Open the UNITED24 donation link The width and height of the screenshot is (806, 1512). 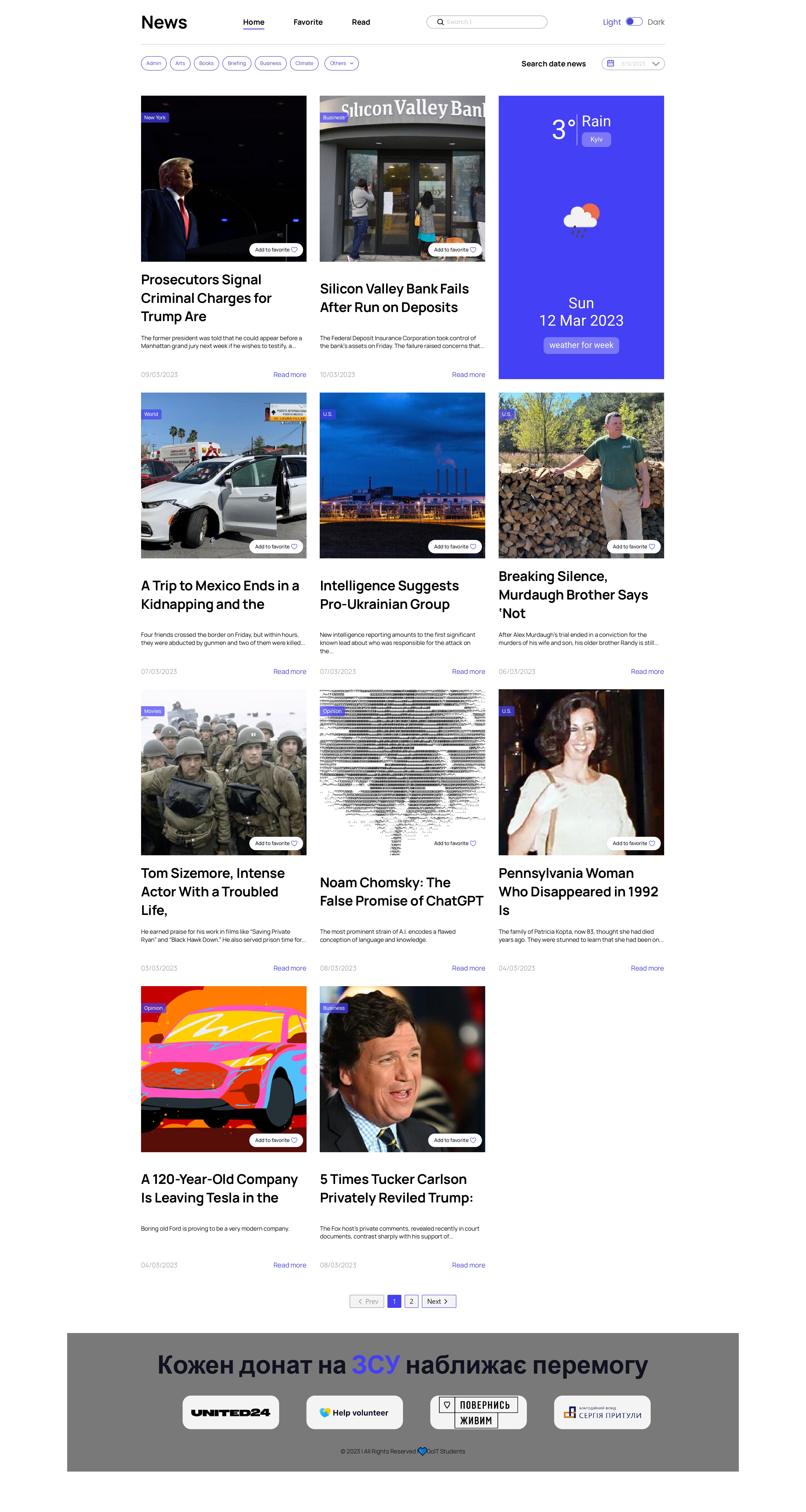[x=230, y=1412]
